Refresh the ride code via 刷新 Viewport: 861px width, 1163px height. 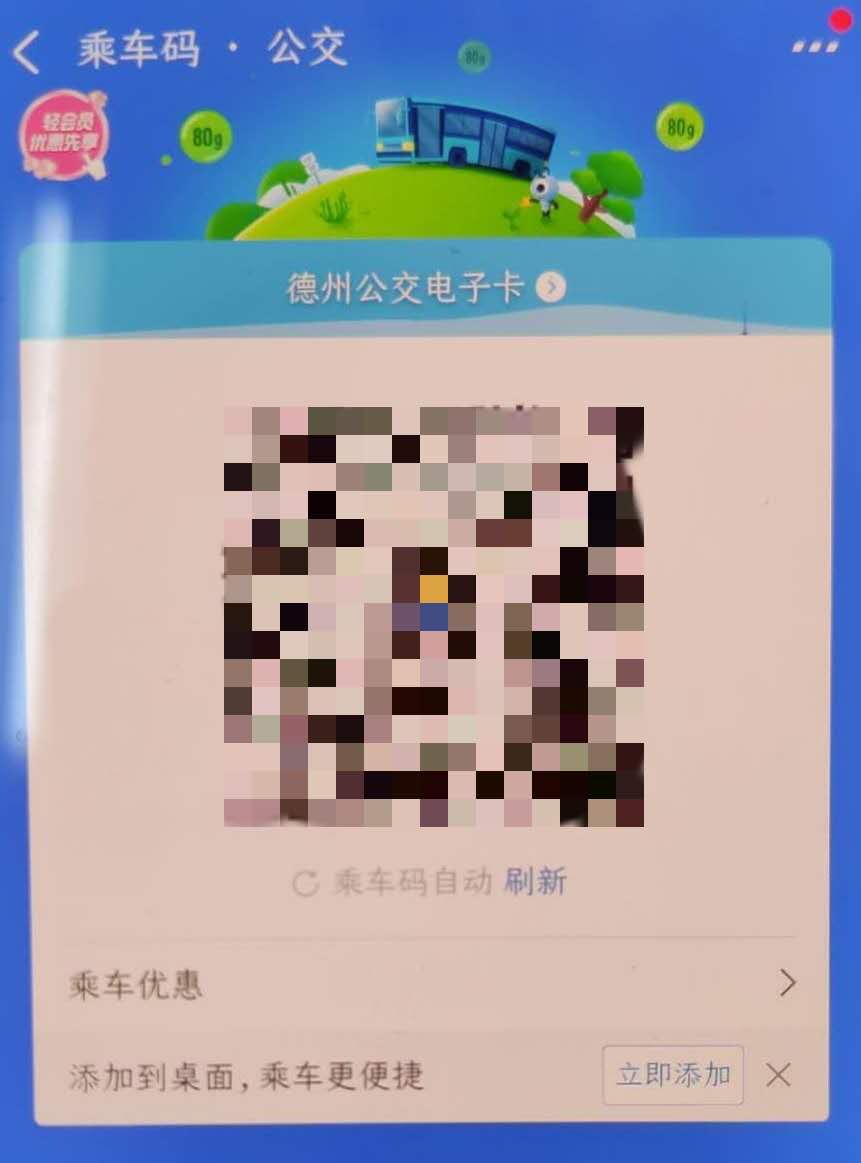click(535, 881)
